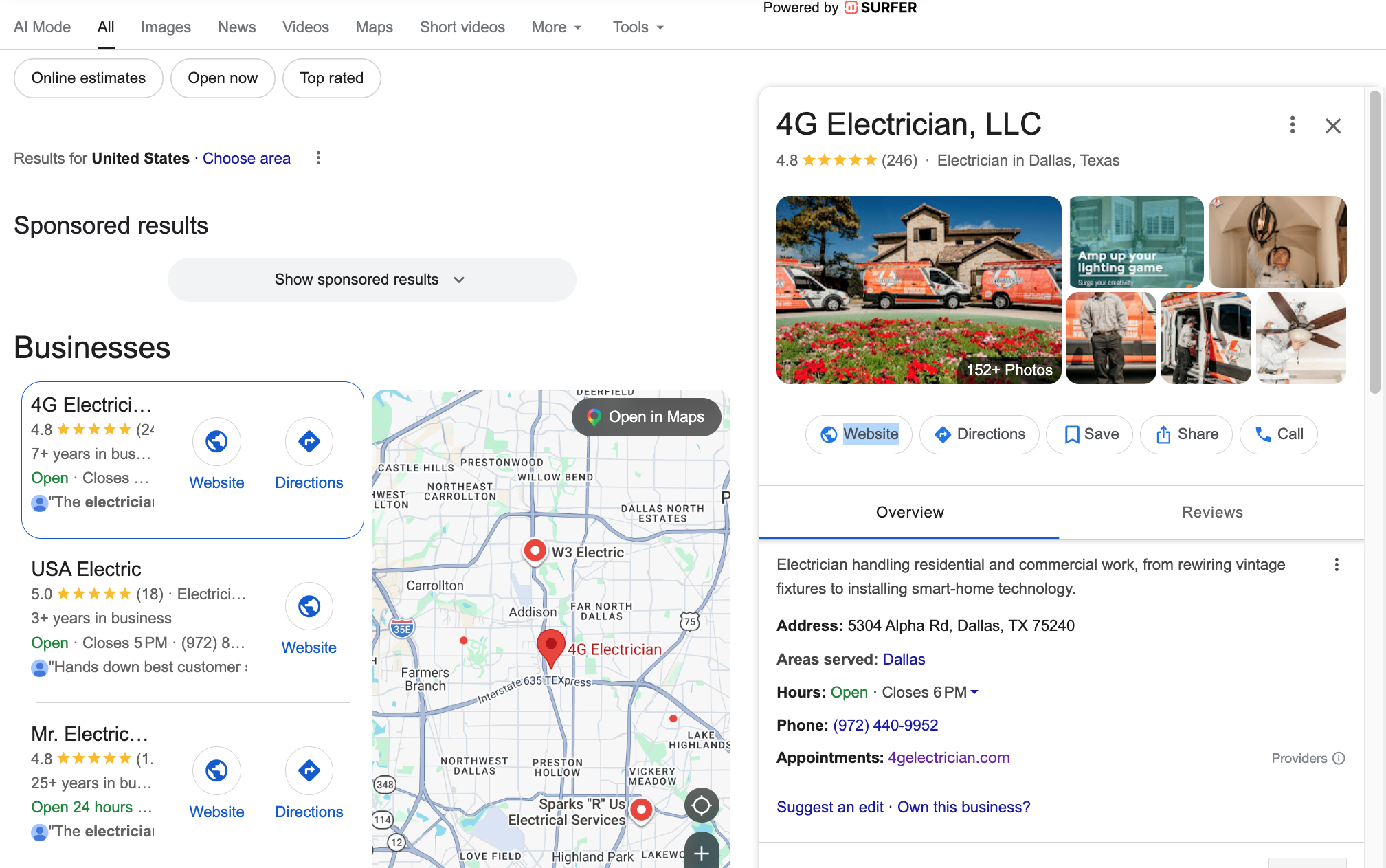Save 4G Electrician to your list
Viewport: 1386px width, 868px height.
pyautogui.click(x=1090, y=434)
